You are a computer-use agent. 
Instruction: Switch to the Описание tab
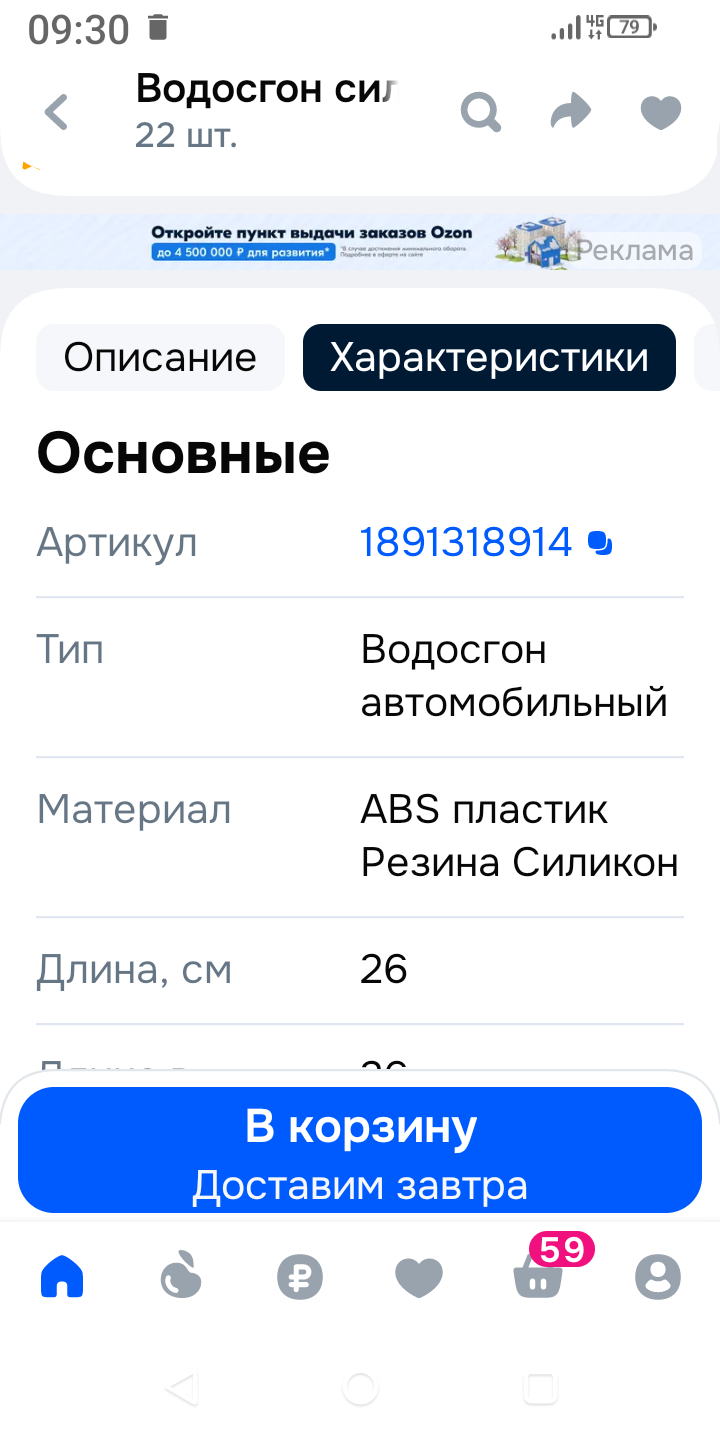160,357
